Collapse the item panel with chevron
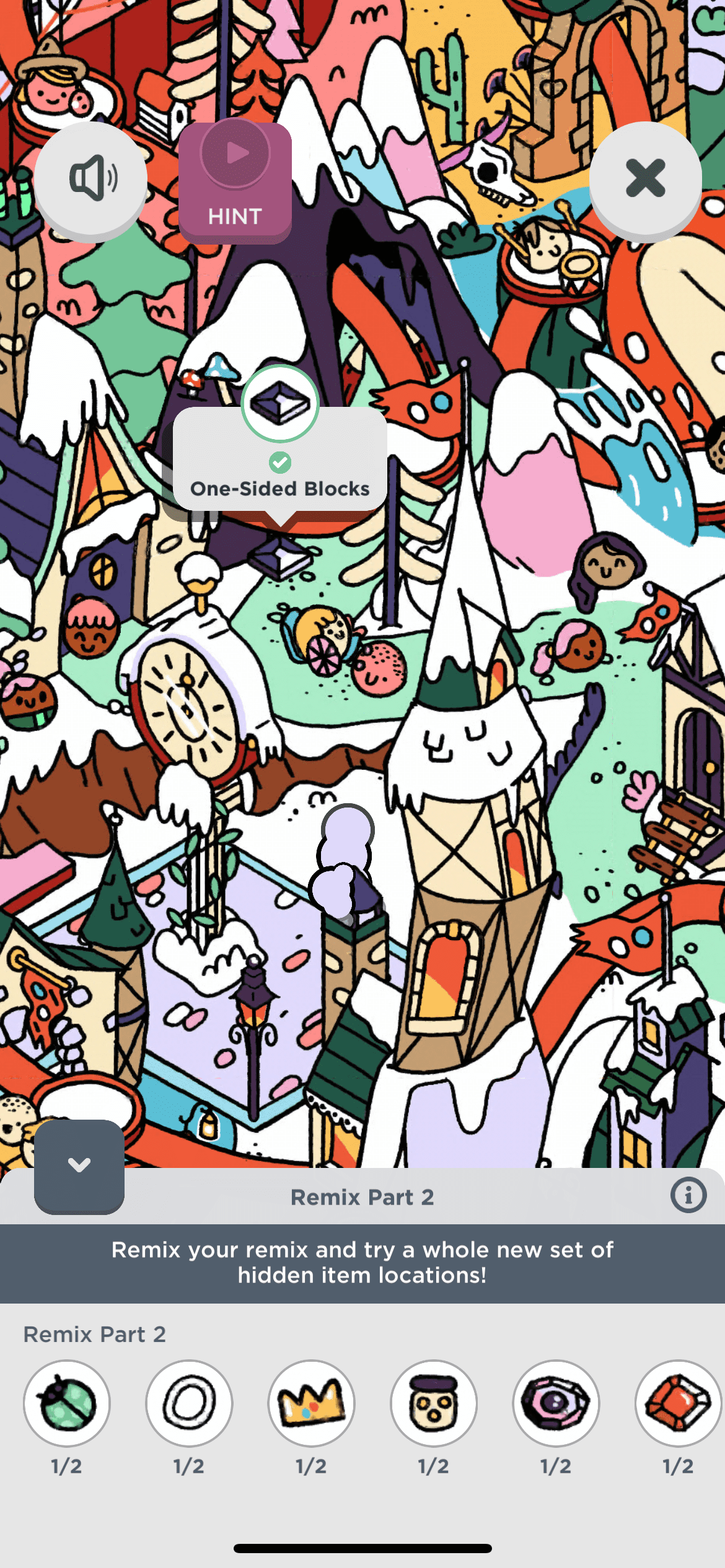Image resolution: width=725 pixels, height=1568 pixels. click(x=79, y=1165)
